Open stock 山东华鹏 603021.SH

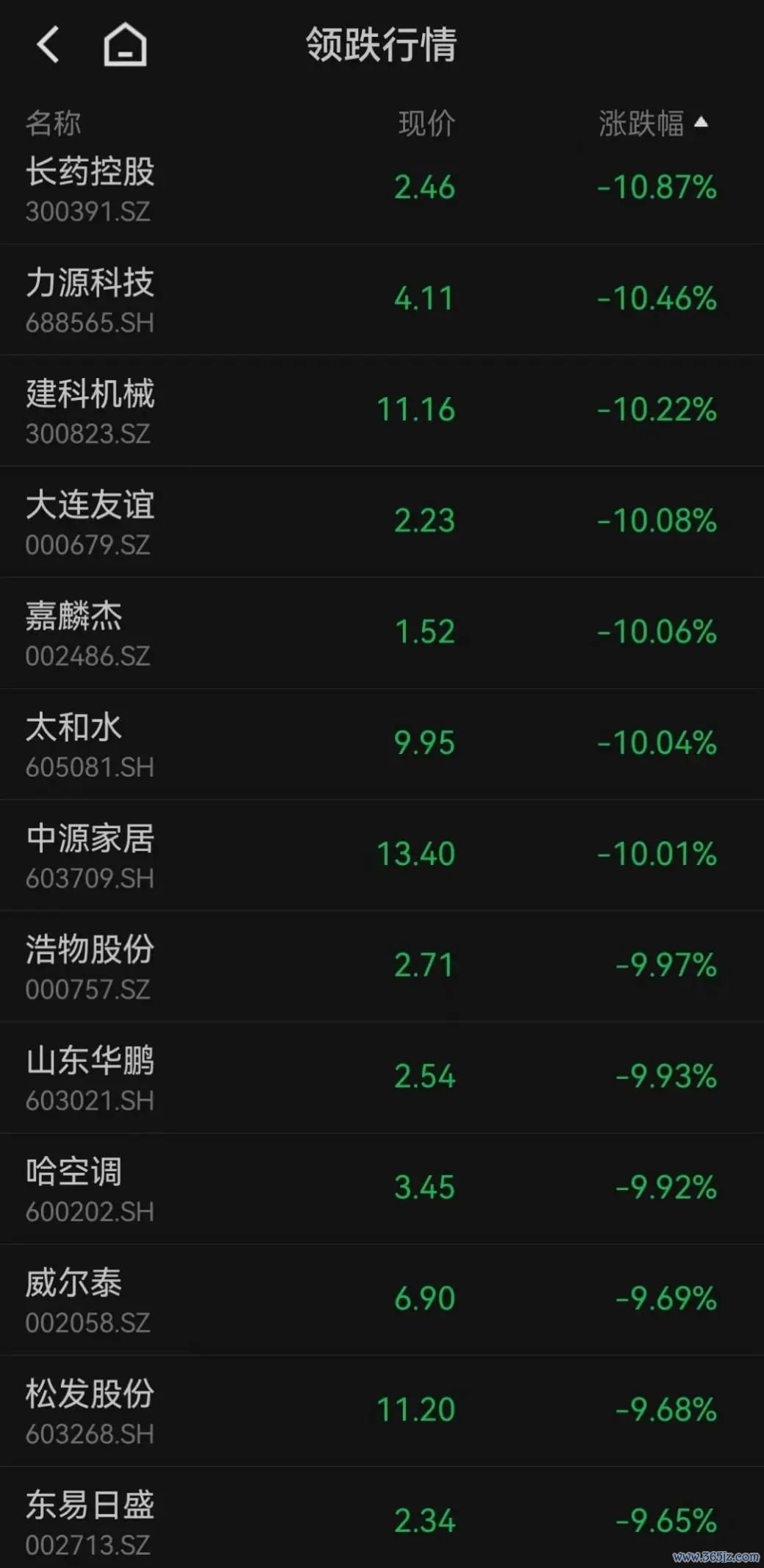(382, 1077)
